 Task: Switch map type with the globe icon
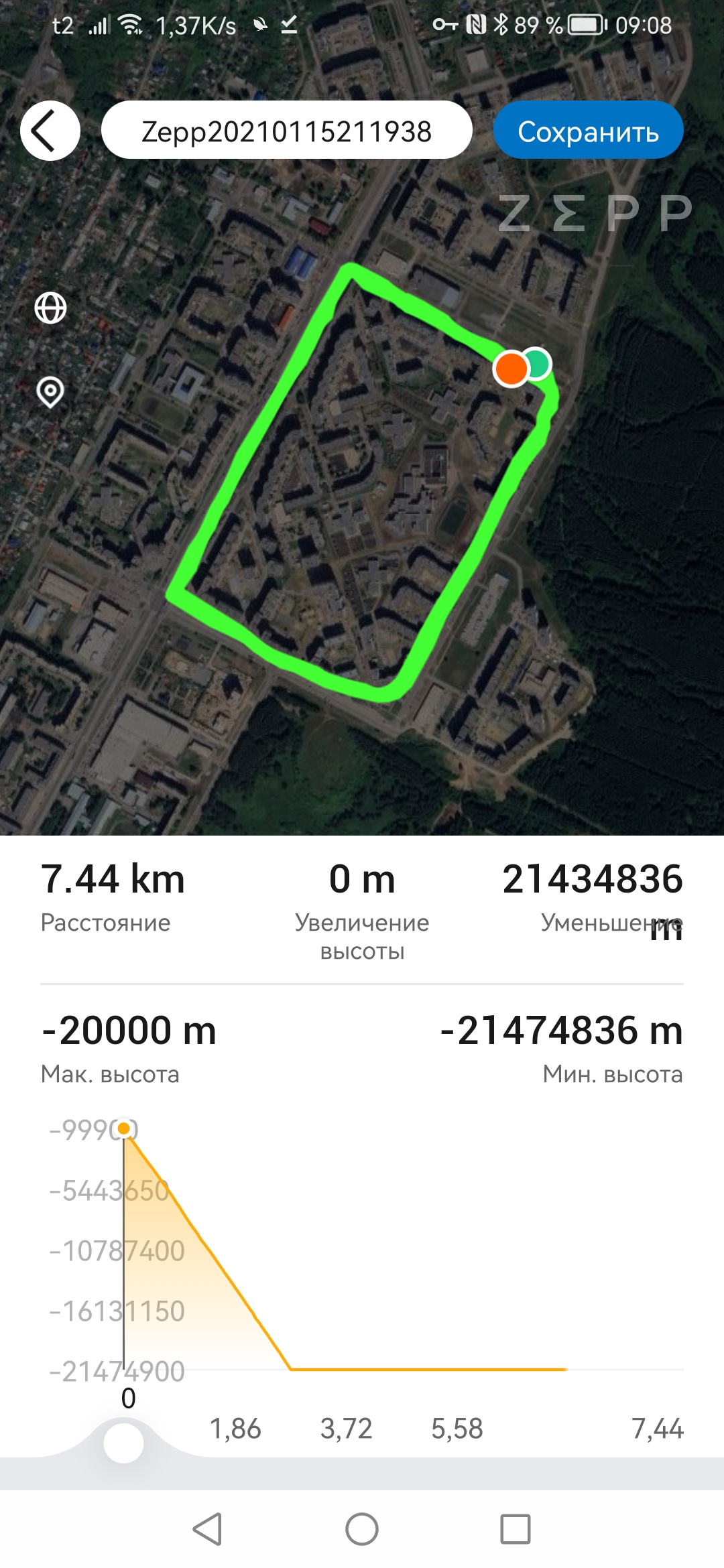click(50, 308)
